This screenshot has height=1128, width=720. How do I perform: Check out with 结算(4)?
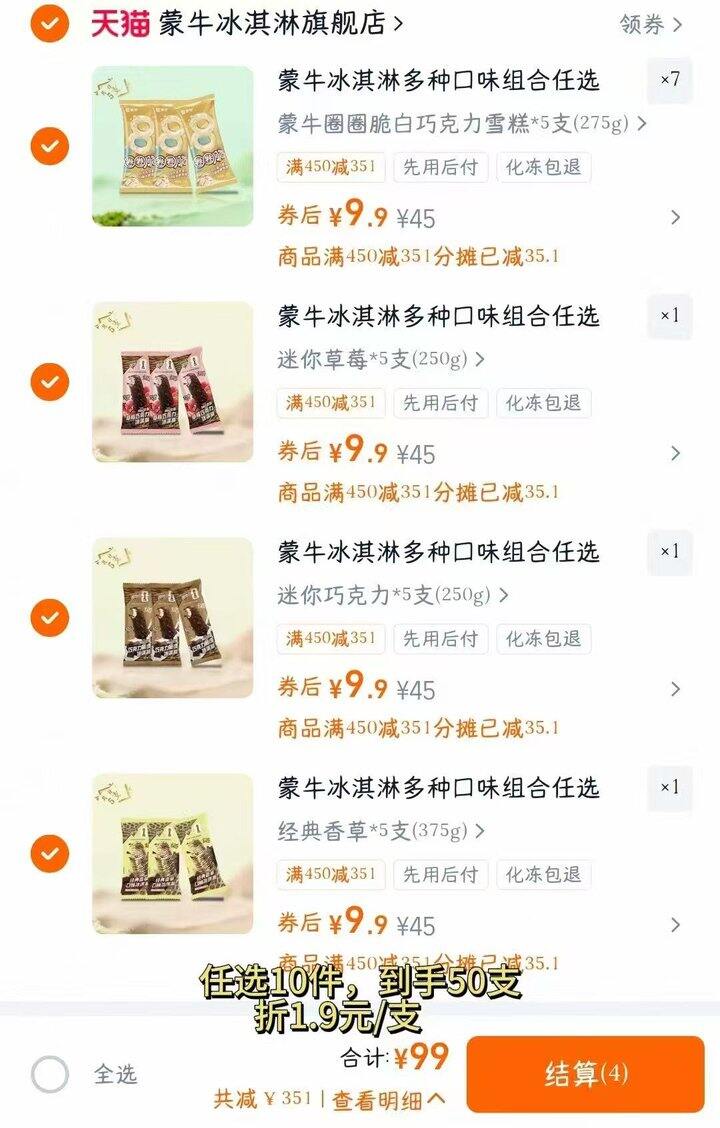(x=586, y=1074)
